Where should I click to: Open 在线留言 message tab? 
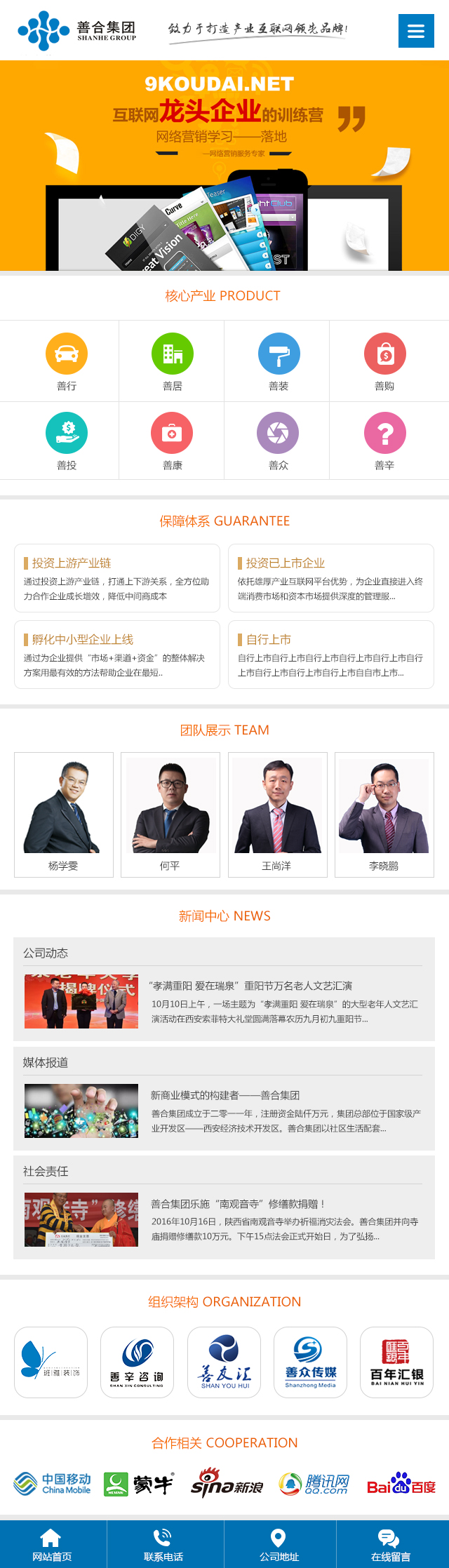click(x=390, y=1544)
